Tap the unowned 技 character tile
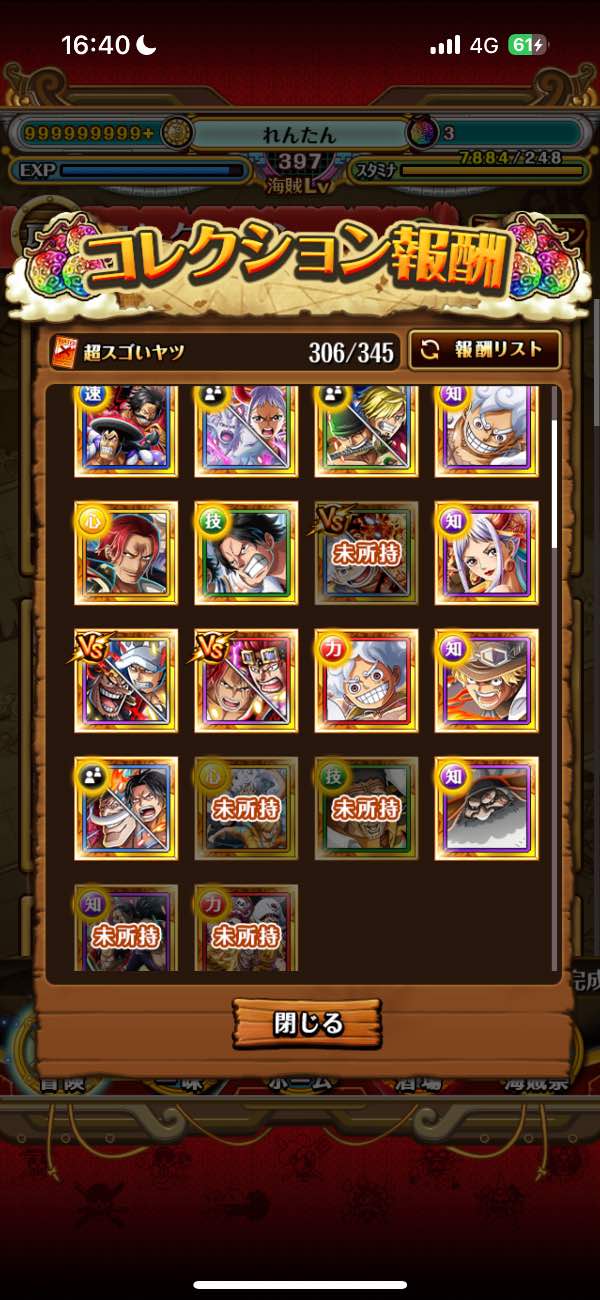 click(x=366, y=808)
